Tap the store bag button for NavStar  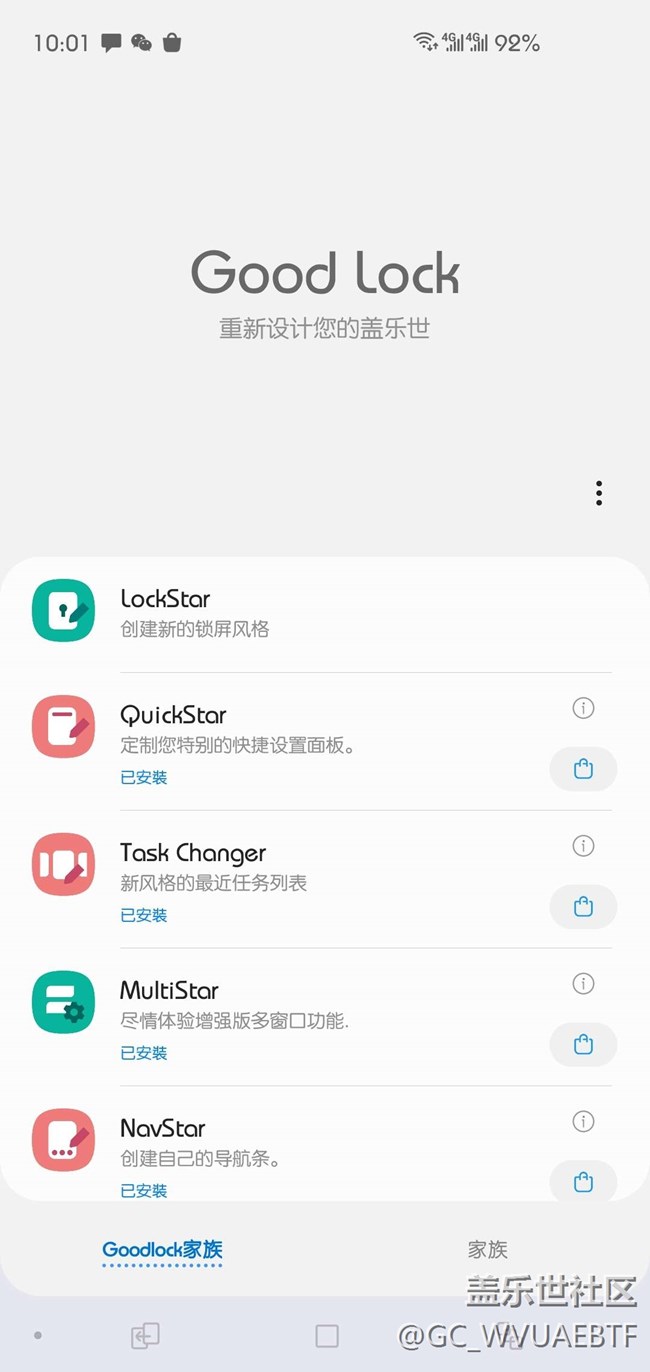(x=583, y=1183)
